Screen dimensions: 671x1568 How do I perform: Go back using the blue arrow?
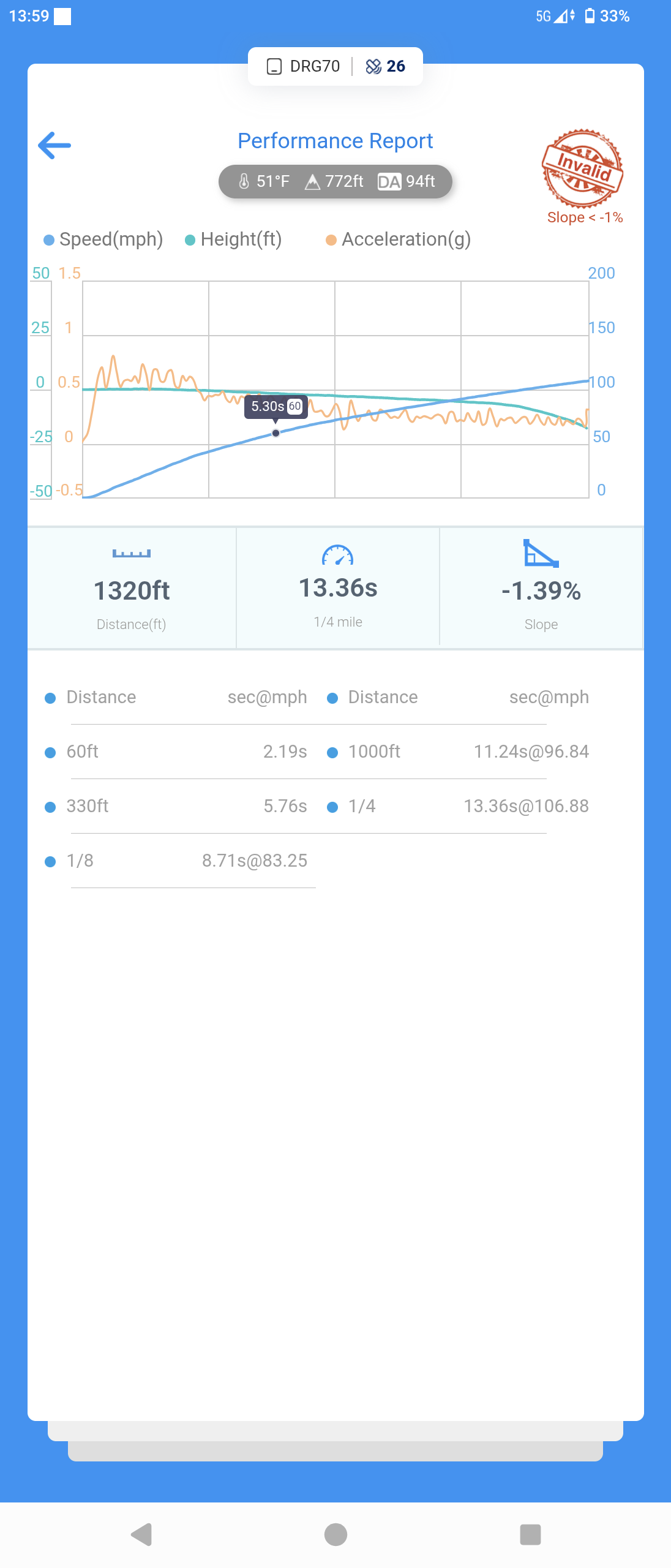click(54, 145)
